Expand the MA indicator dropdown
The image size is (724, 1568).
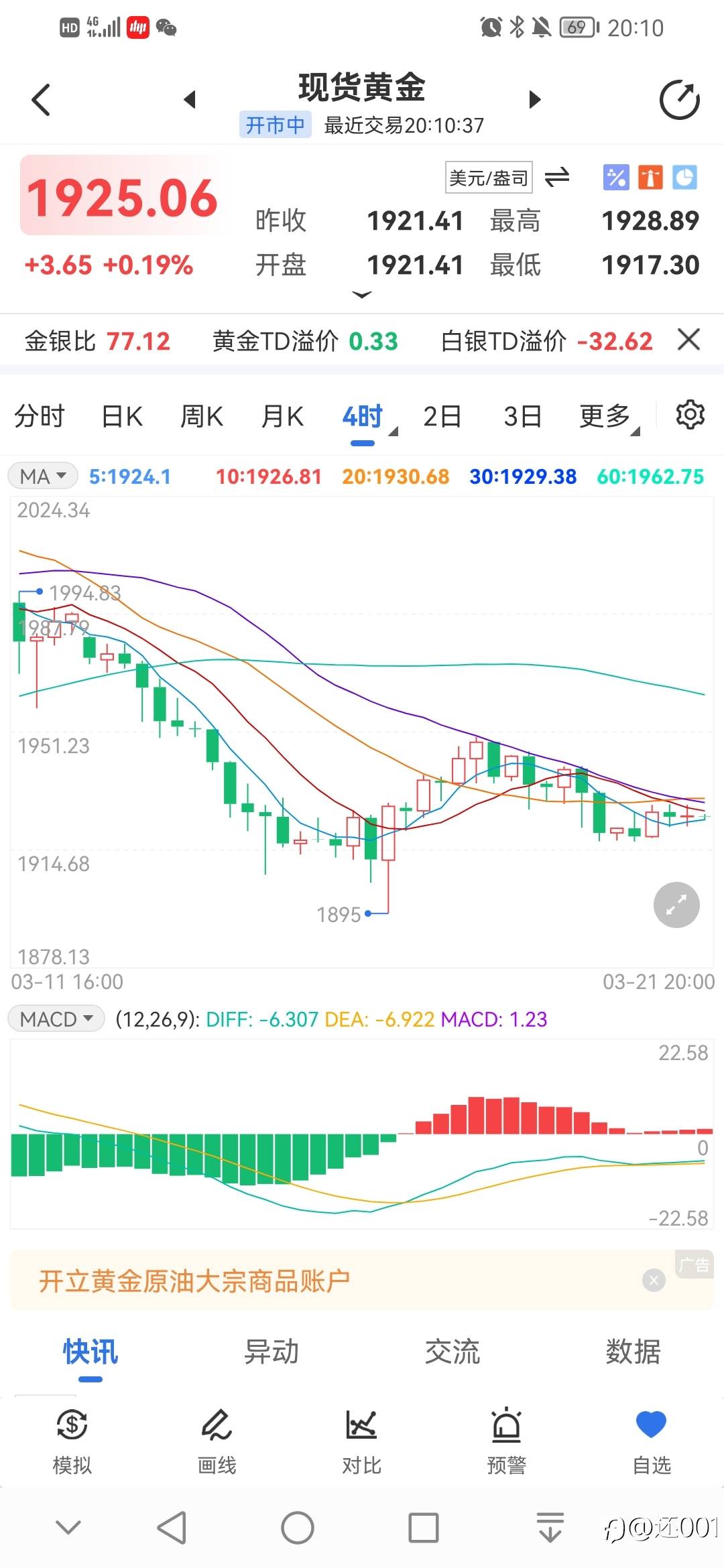[x=42, y=476]
